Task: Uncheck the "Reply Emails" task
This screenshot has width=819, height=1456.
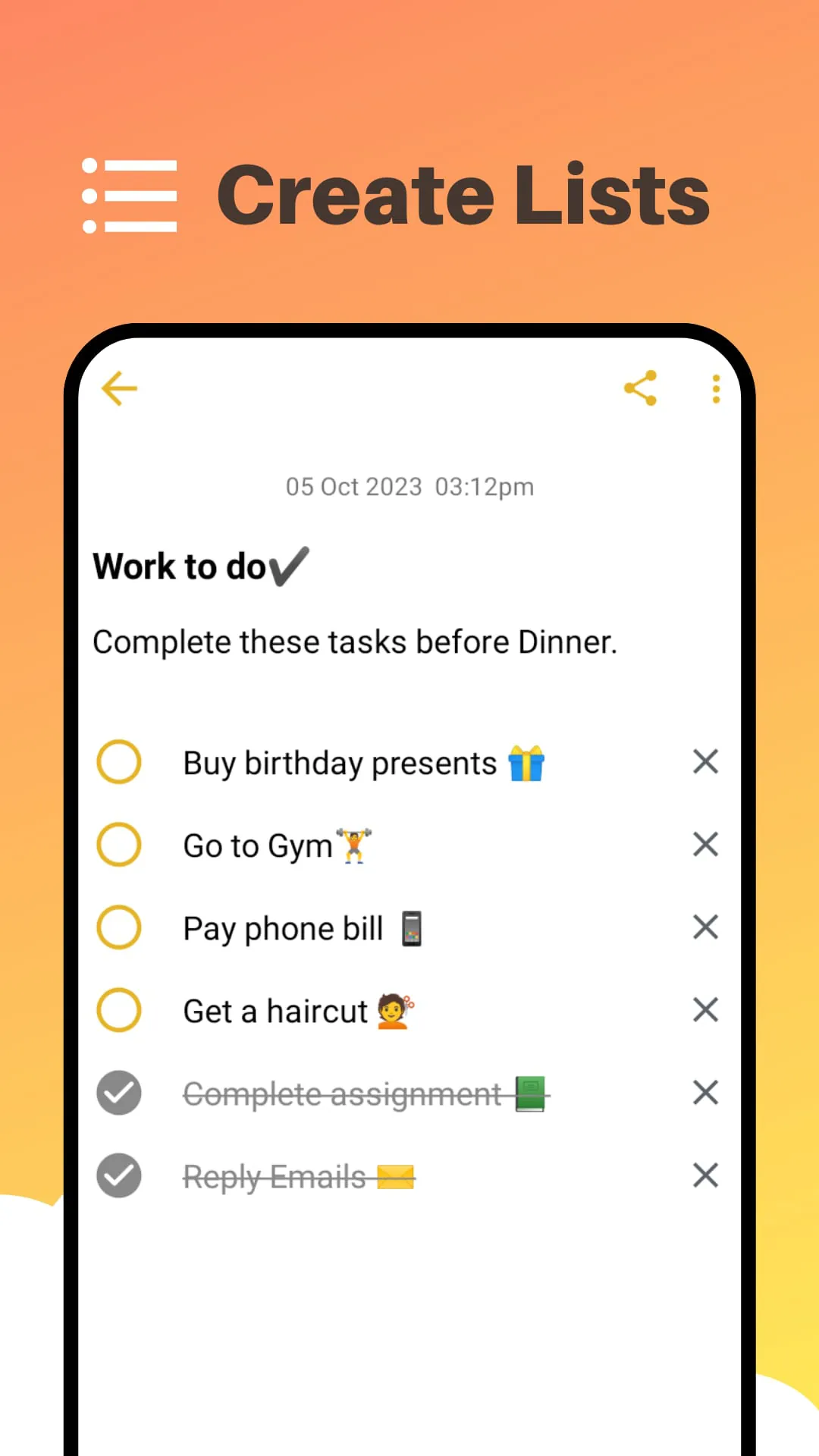Action: coord(118,1175)
